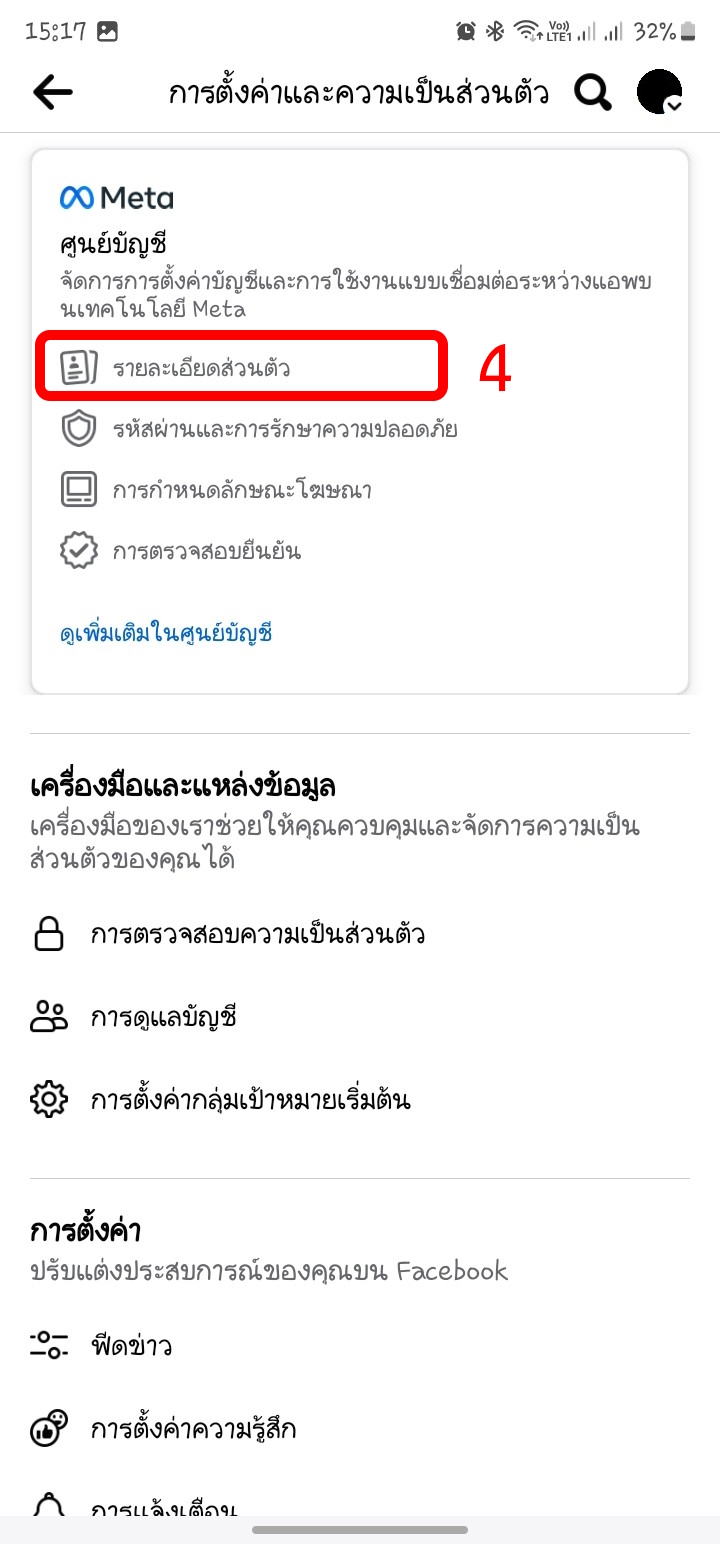Open the search magnifier icon
The height and width of the screenshot is (1544, 720).
click(x=592, y=93)
